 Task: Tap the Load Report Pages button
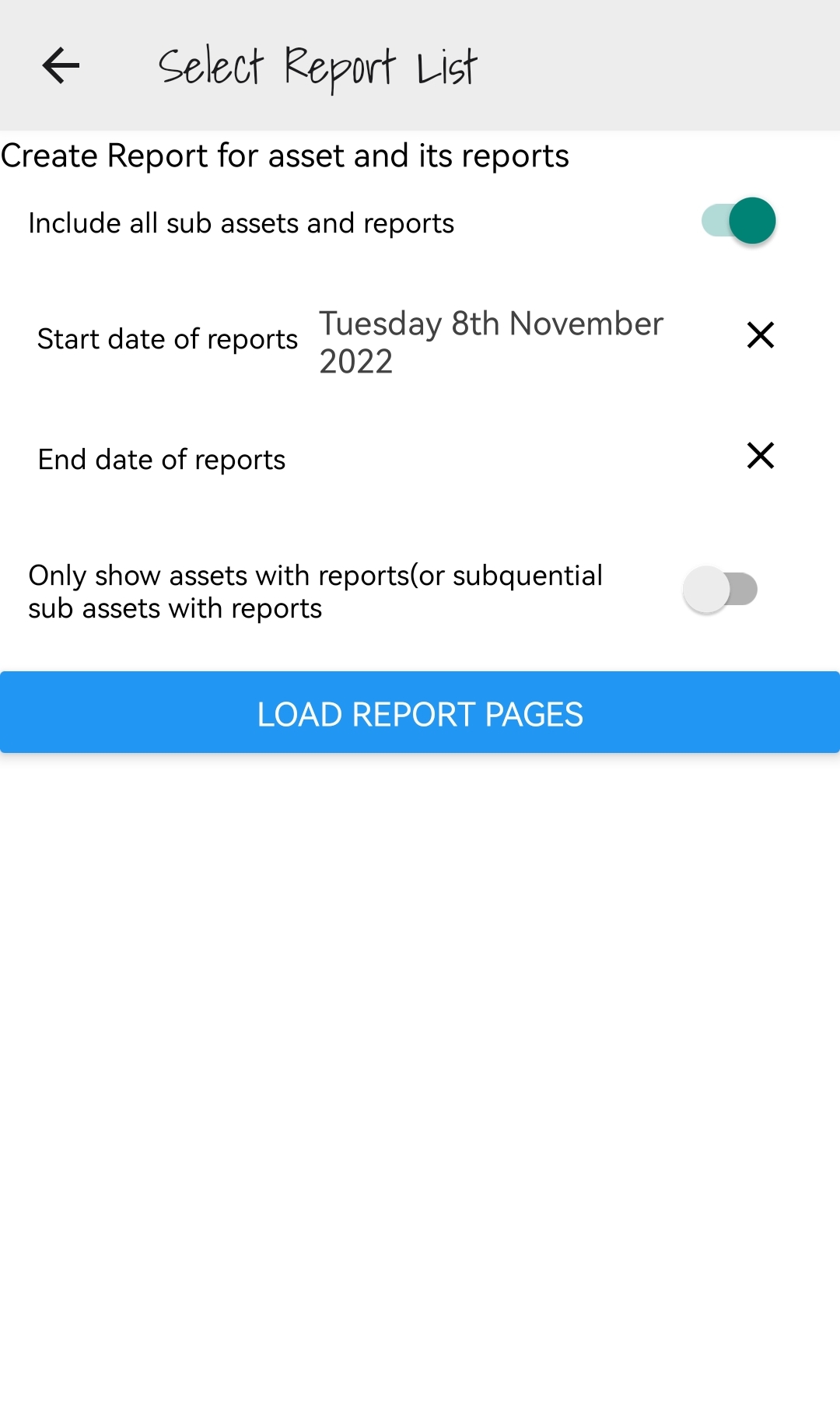(x=420, y=712)
